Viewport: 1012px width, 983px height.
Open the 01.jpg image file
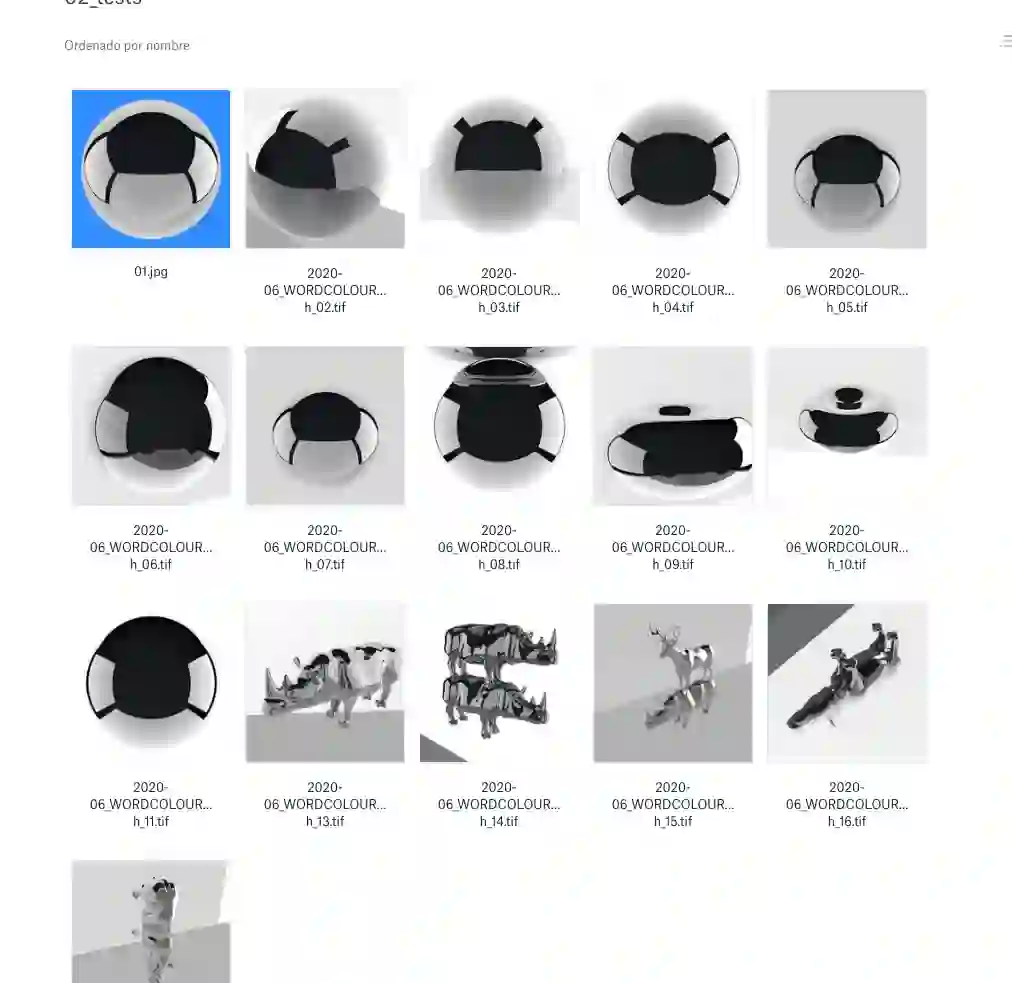151,169
